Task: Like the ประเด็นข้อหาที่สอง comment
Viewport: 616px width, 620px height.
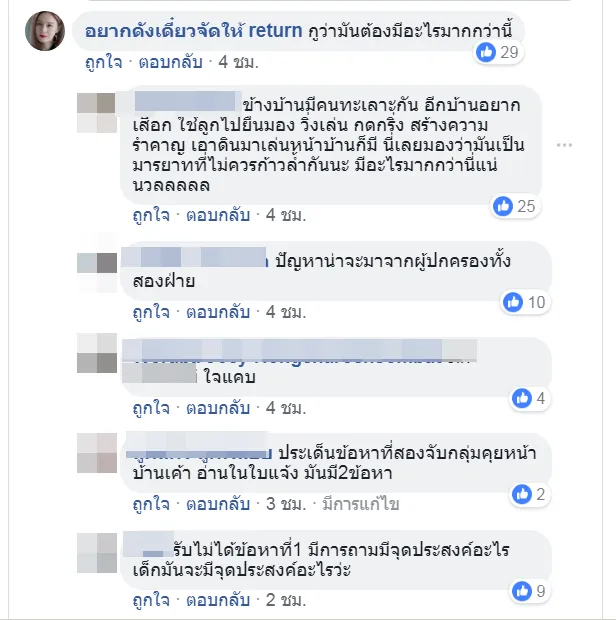Action: coord(151,503)
